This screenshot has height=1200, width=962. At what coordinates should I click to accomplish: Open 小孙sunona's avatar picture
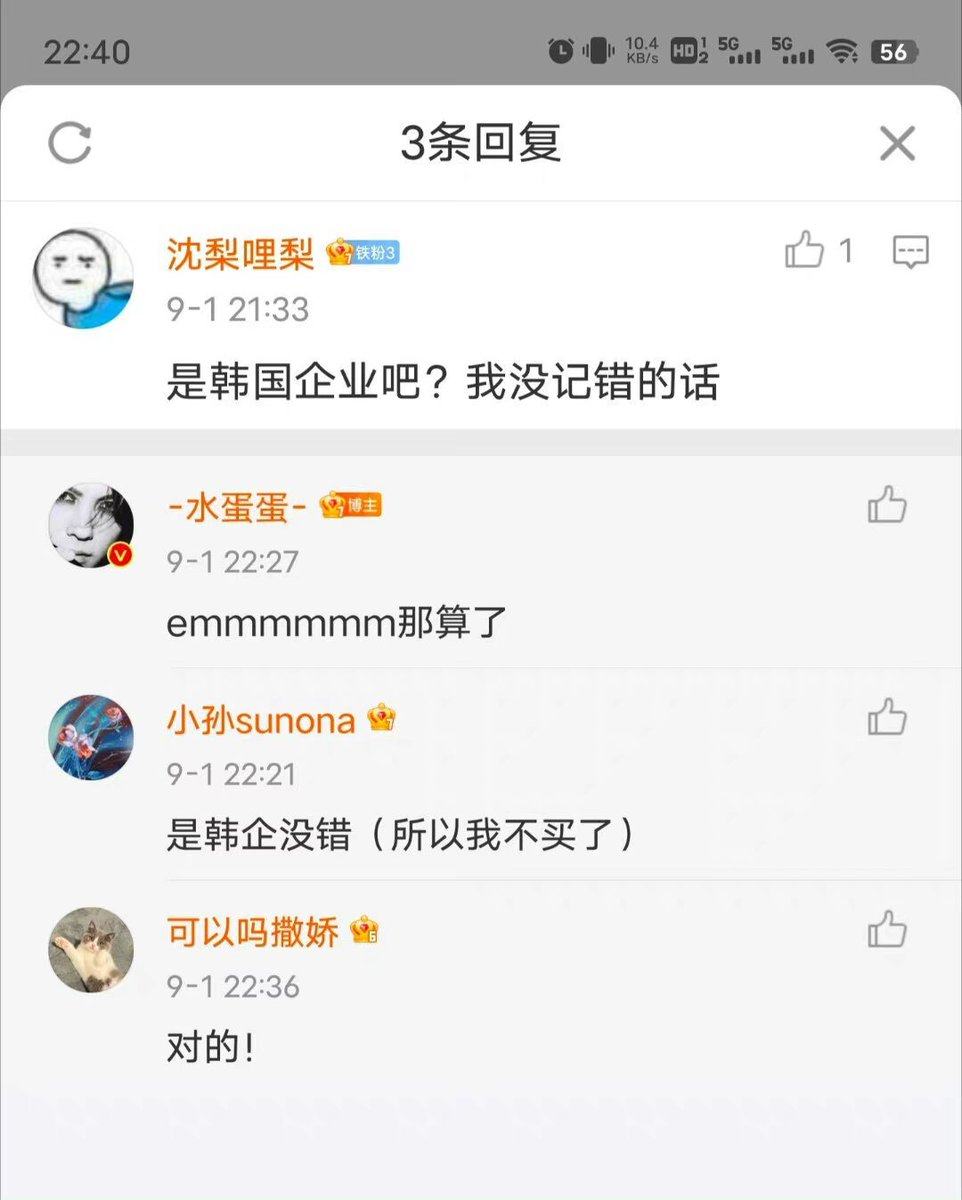point(91,738)
